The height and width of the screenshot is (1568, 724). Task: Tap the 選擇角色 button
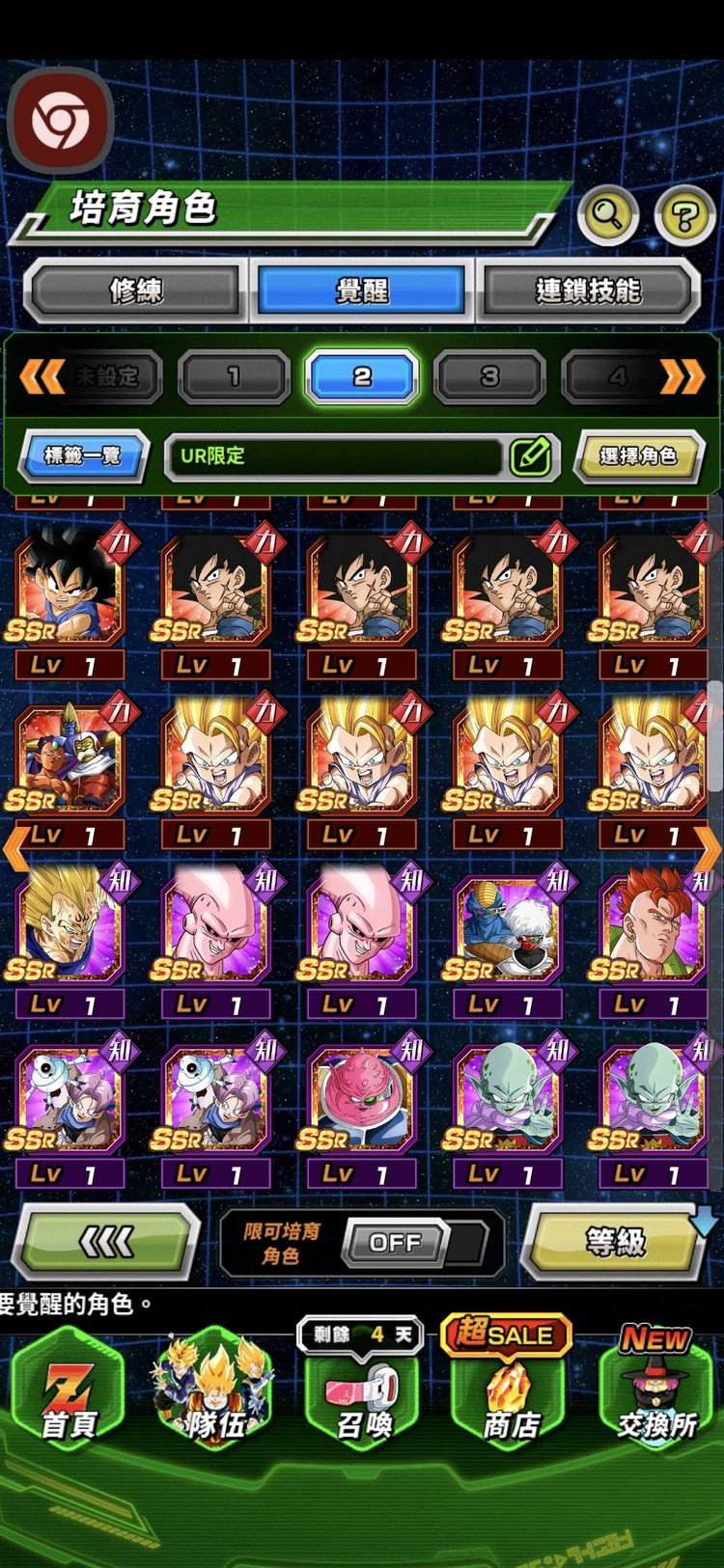coord(637,455)
